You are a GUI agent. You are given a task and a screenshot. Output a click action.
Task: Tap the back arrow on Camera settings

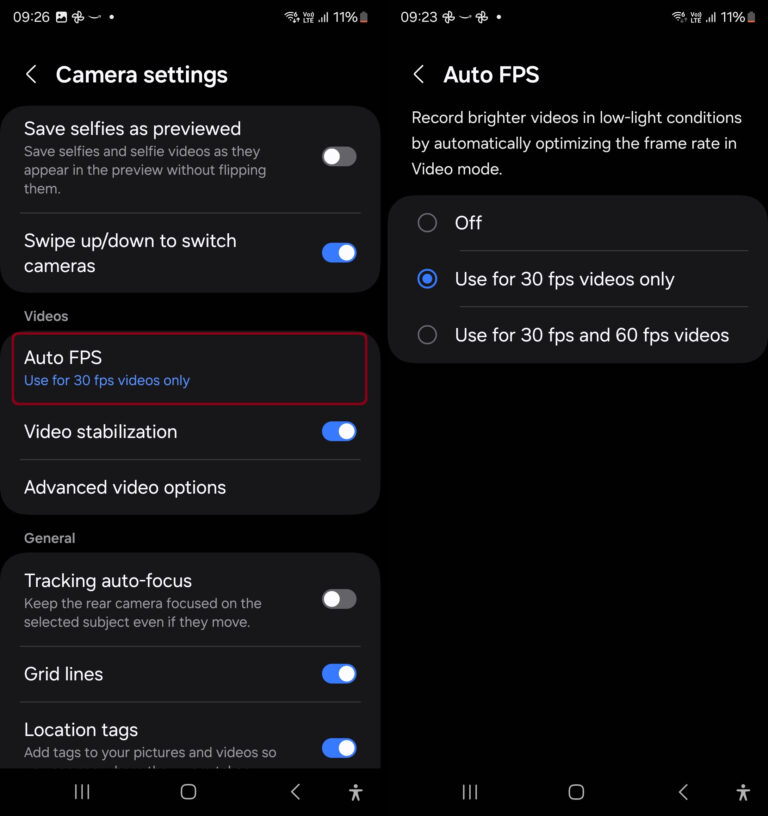click(31, 74)
